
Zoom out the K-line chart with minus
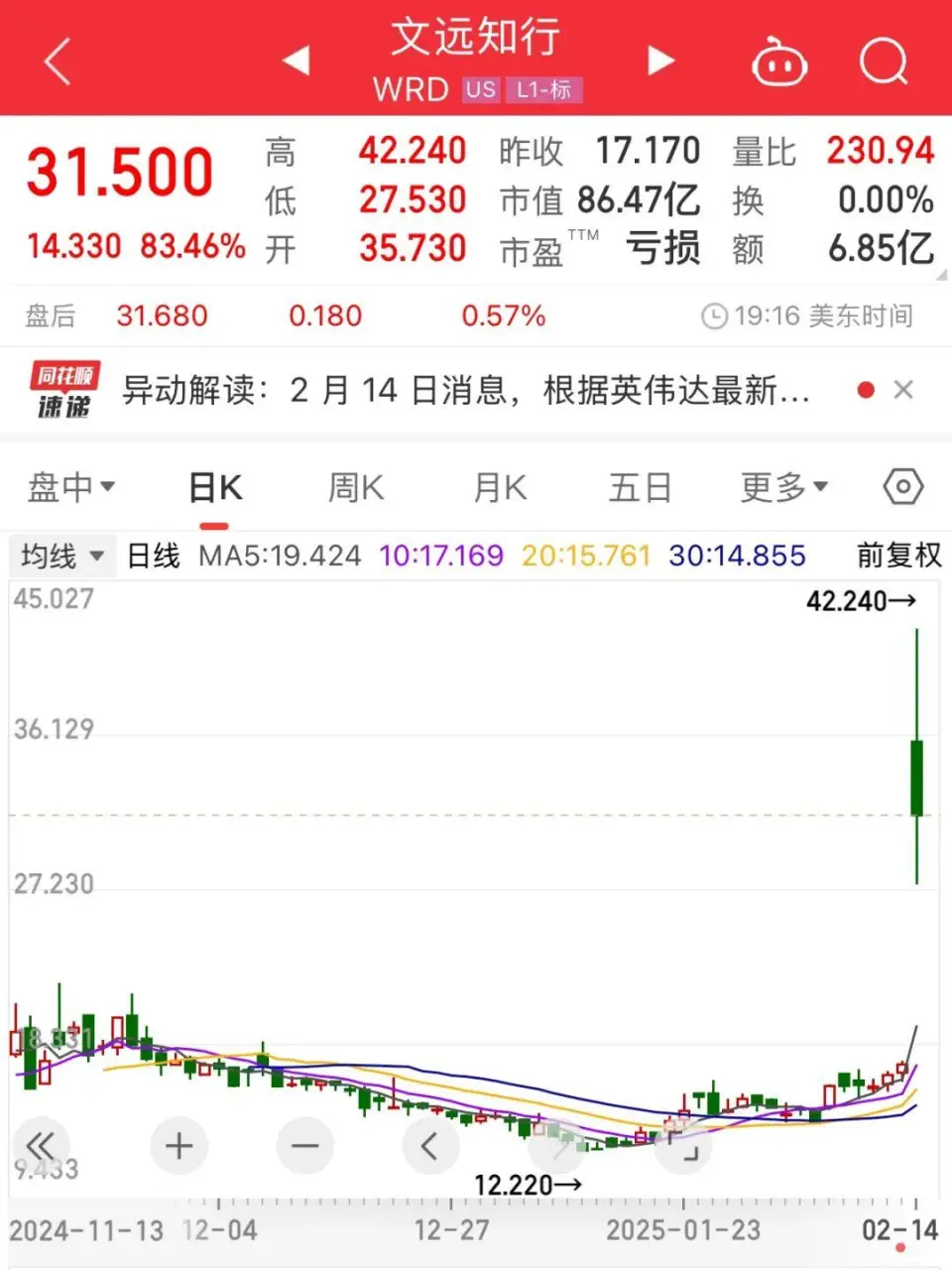tap(305, 1147)
